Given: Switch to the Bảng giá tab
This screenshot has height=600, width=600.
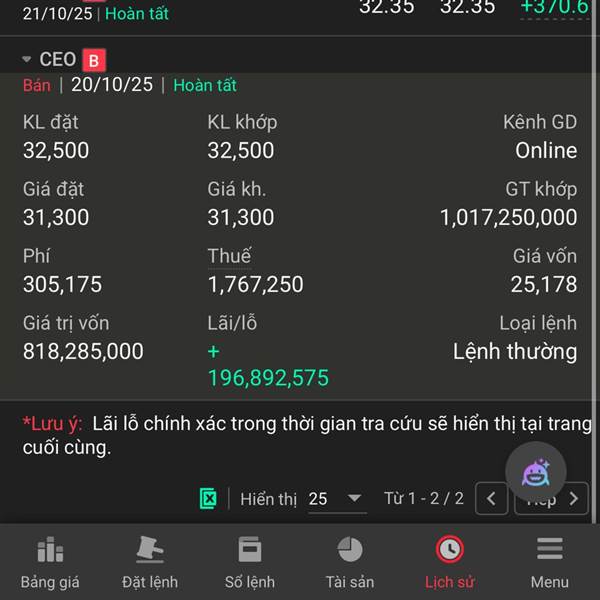Looking at the screenshot, I should click(x=50, y=562).
